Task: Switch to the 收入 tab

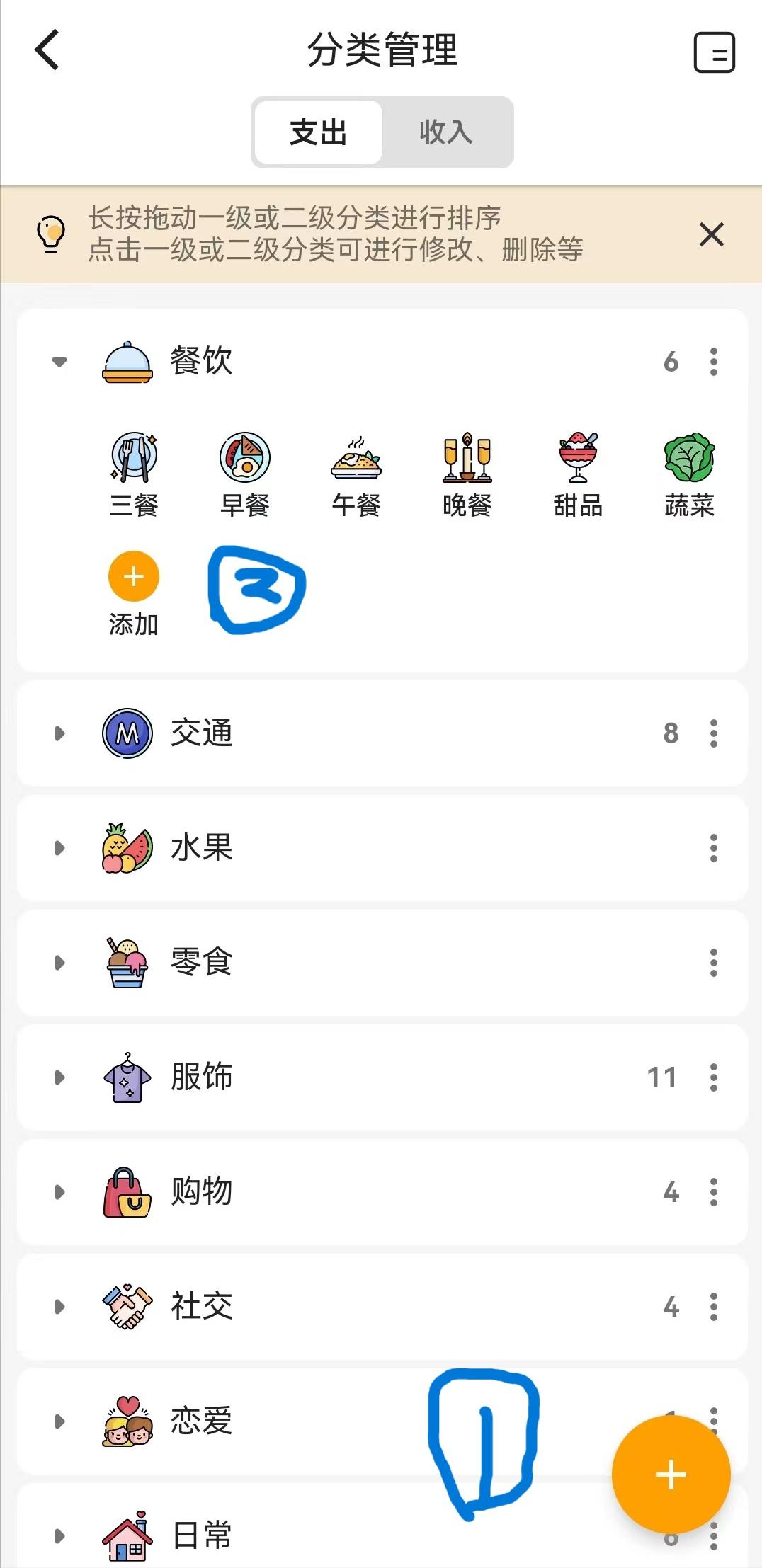Action: tap(445, 132)
